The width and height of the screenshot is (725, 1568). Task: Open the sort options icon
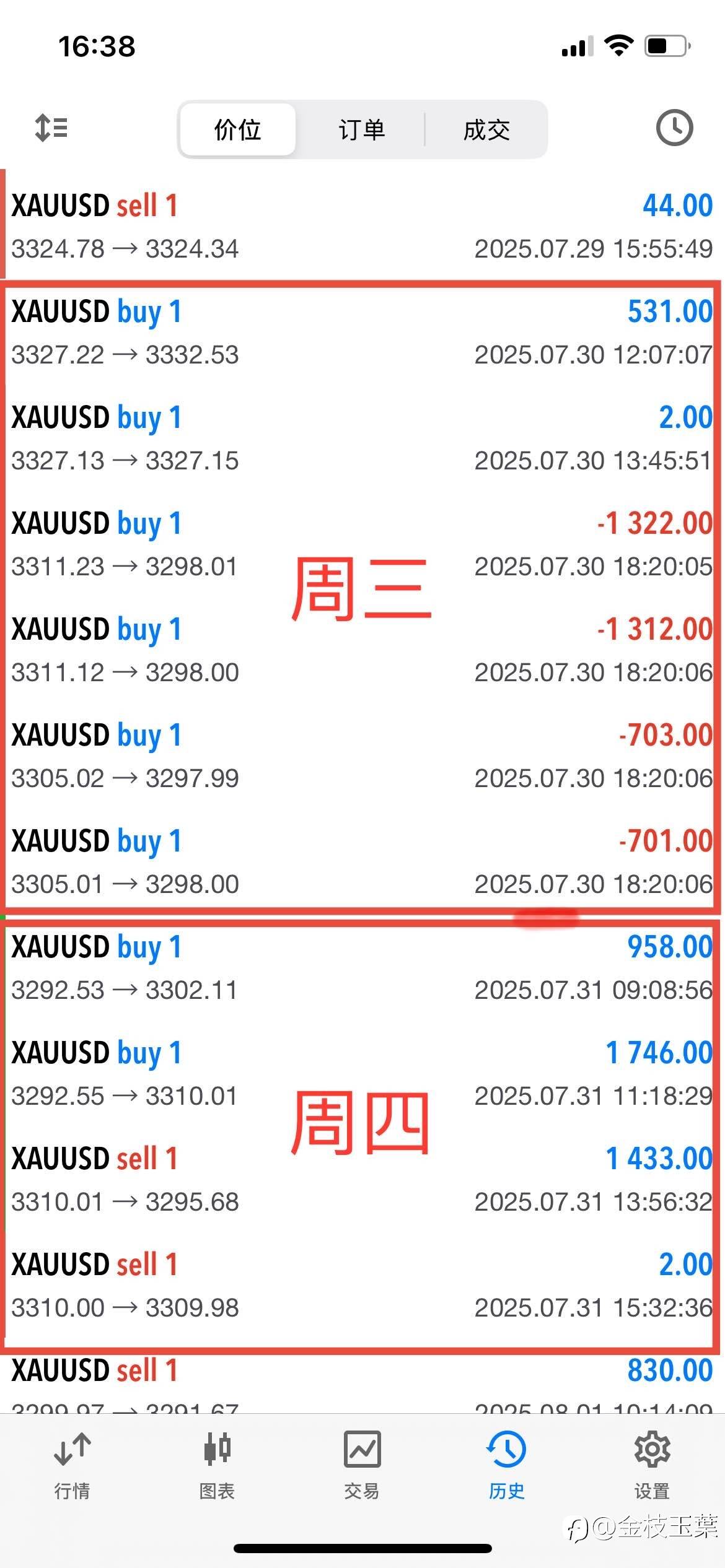51,128
